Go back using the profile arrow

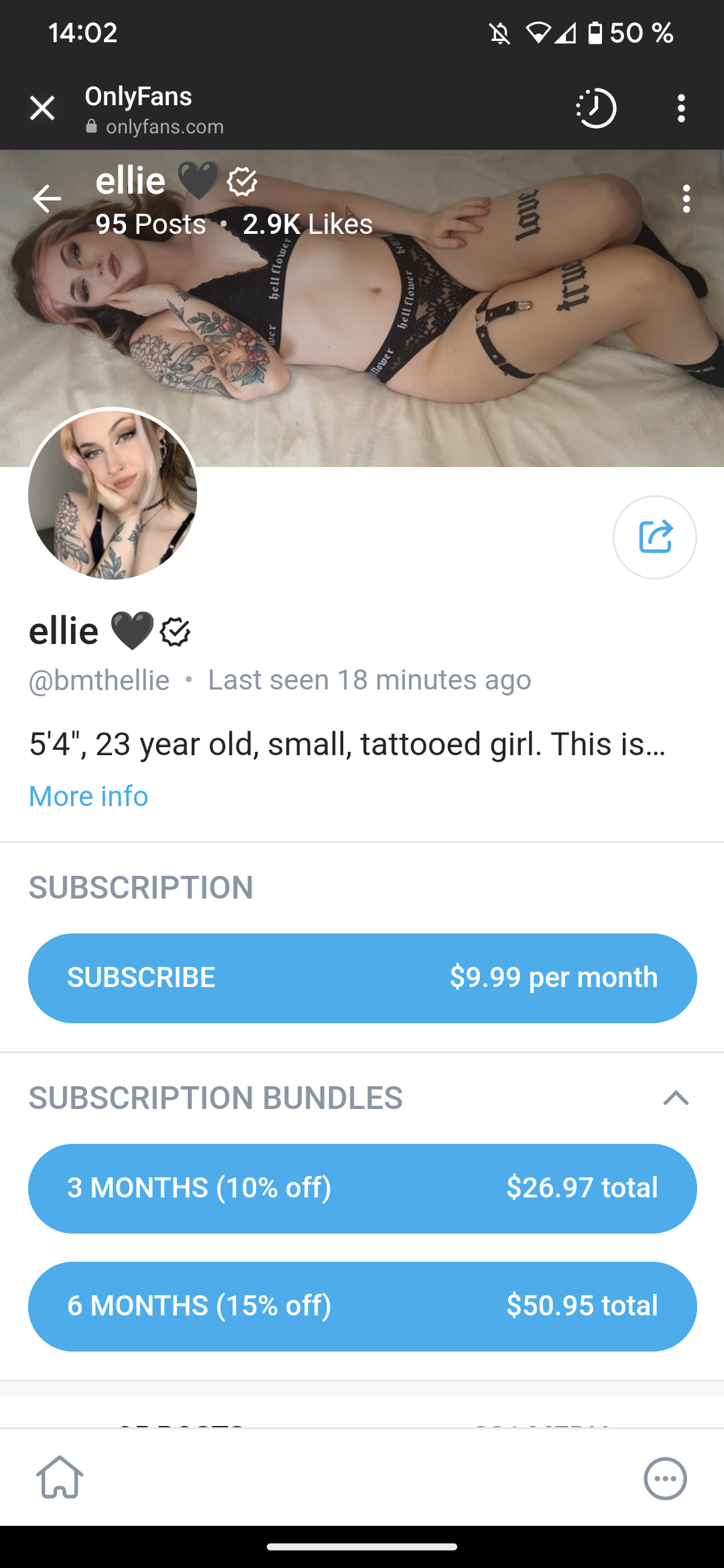[47, 199]
